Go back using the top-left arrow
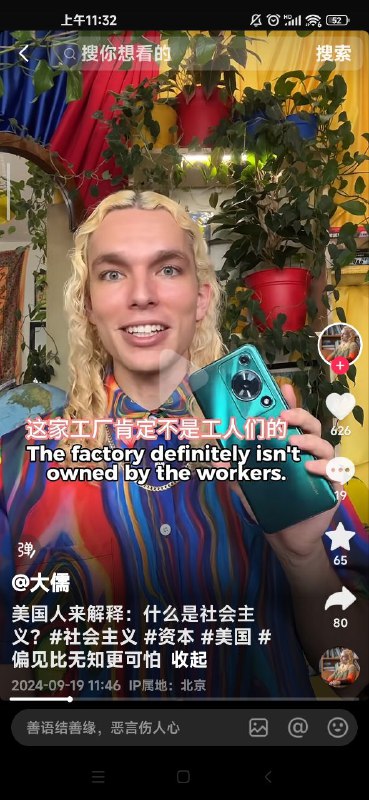 coord(23,54)
